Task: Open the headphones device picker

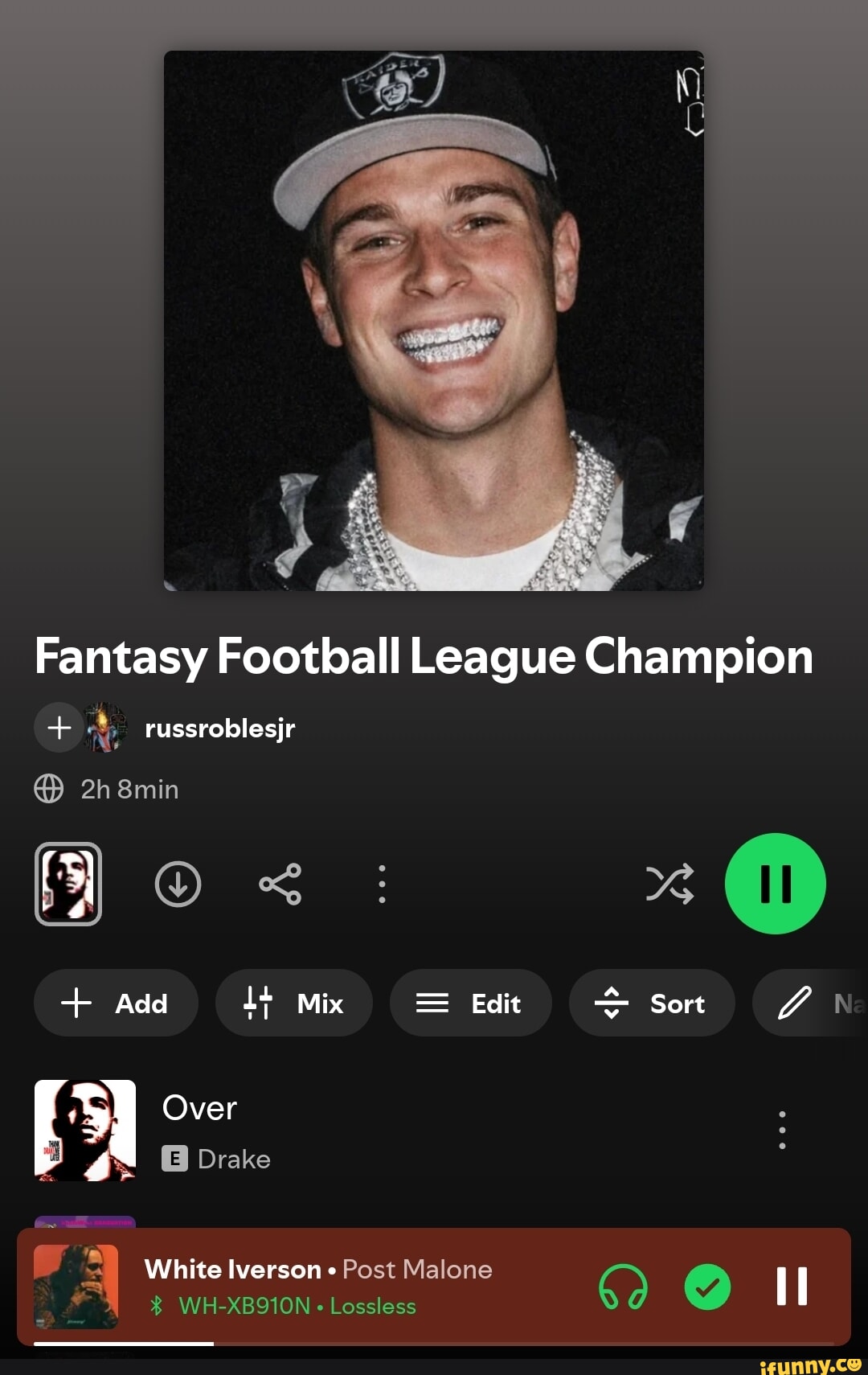Action: click(x=623, y=1286)
